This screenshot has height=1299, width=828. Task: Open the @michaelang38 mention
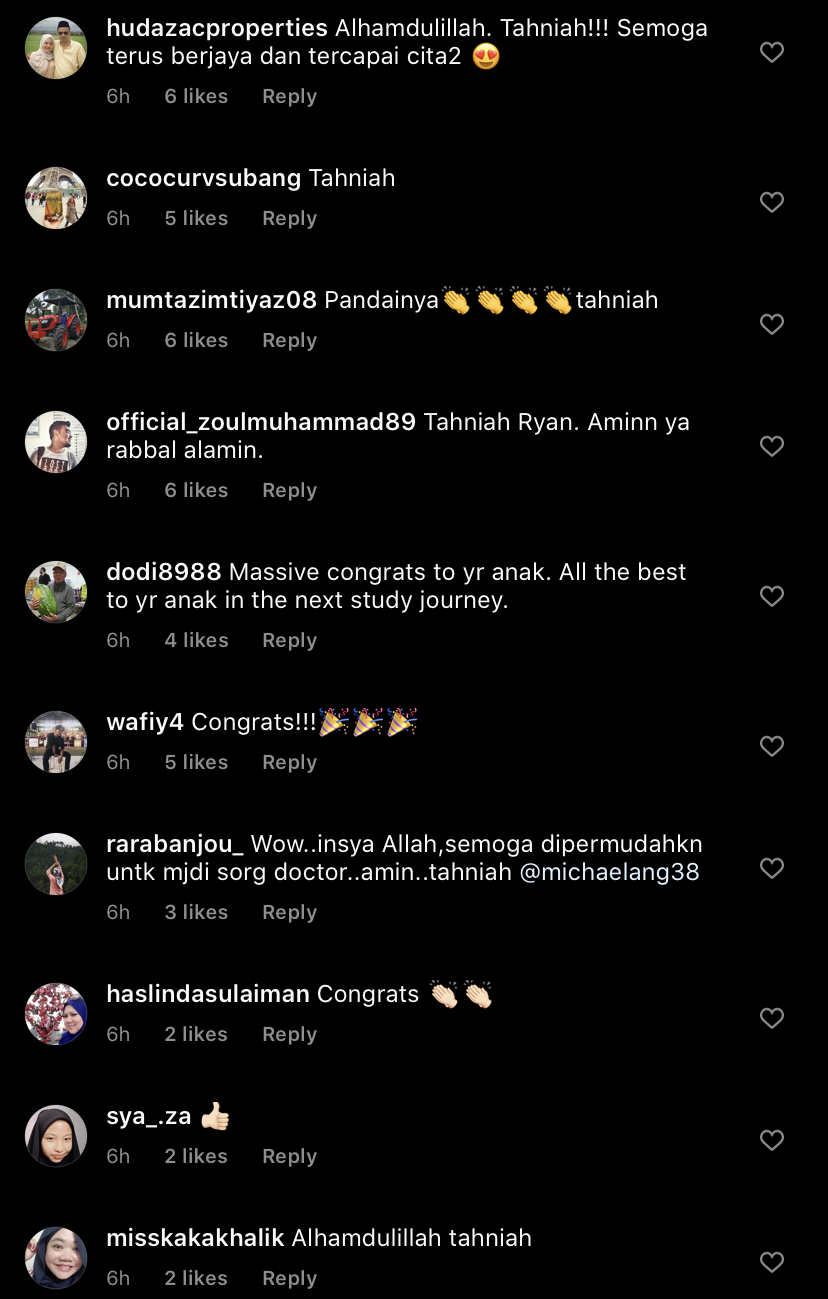609,872
